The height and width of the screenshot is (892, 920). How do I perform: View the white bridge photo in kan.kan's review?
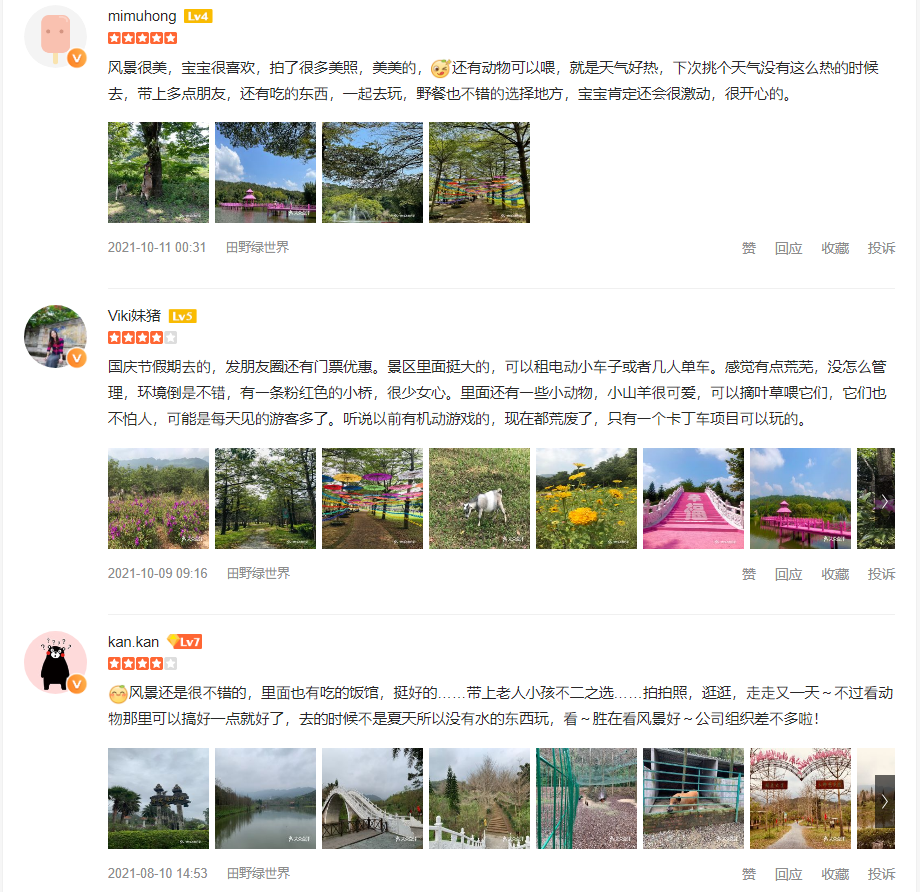(372, 798)
